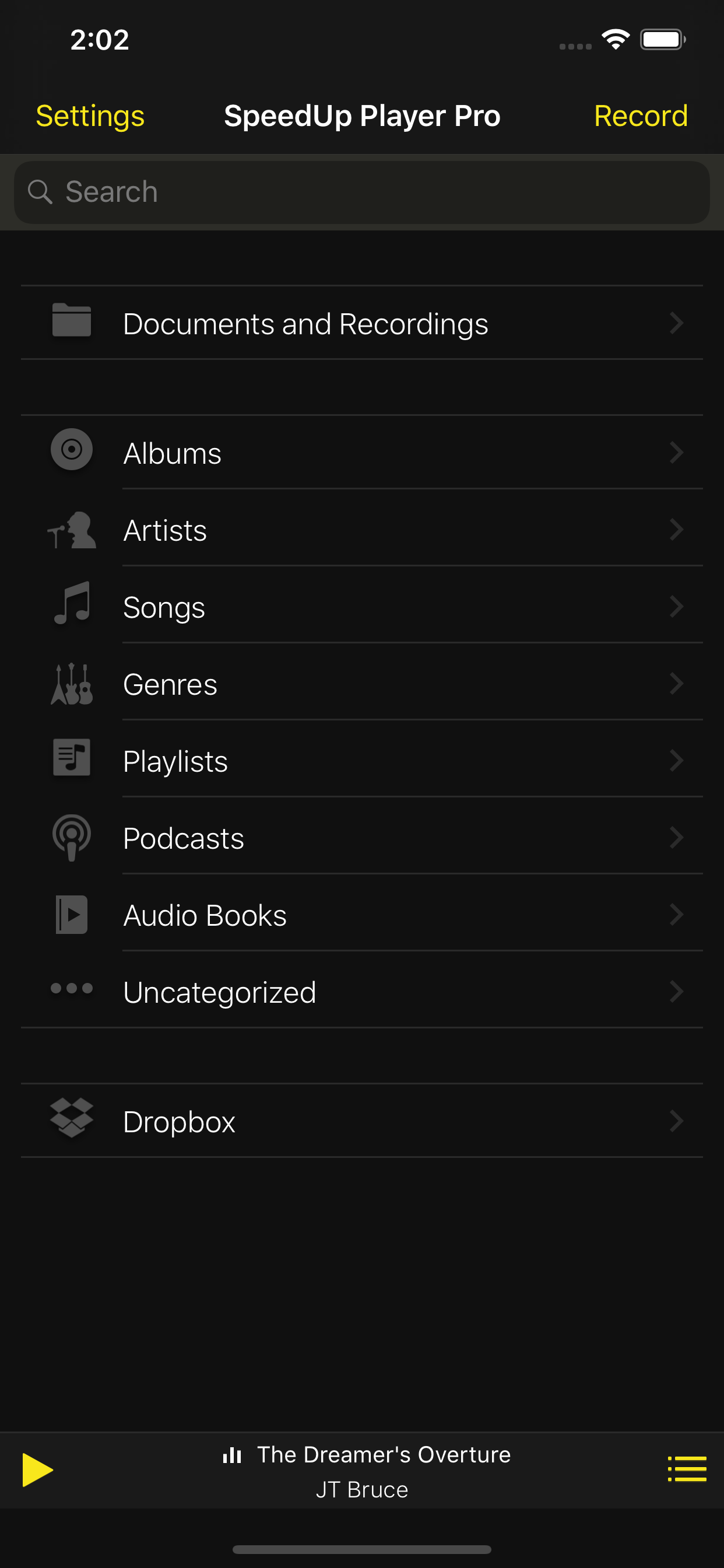Select the Artists microphone icon
This screenshot has width=724, height=1568.
coord(71,529)
